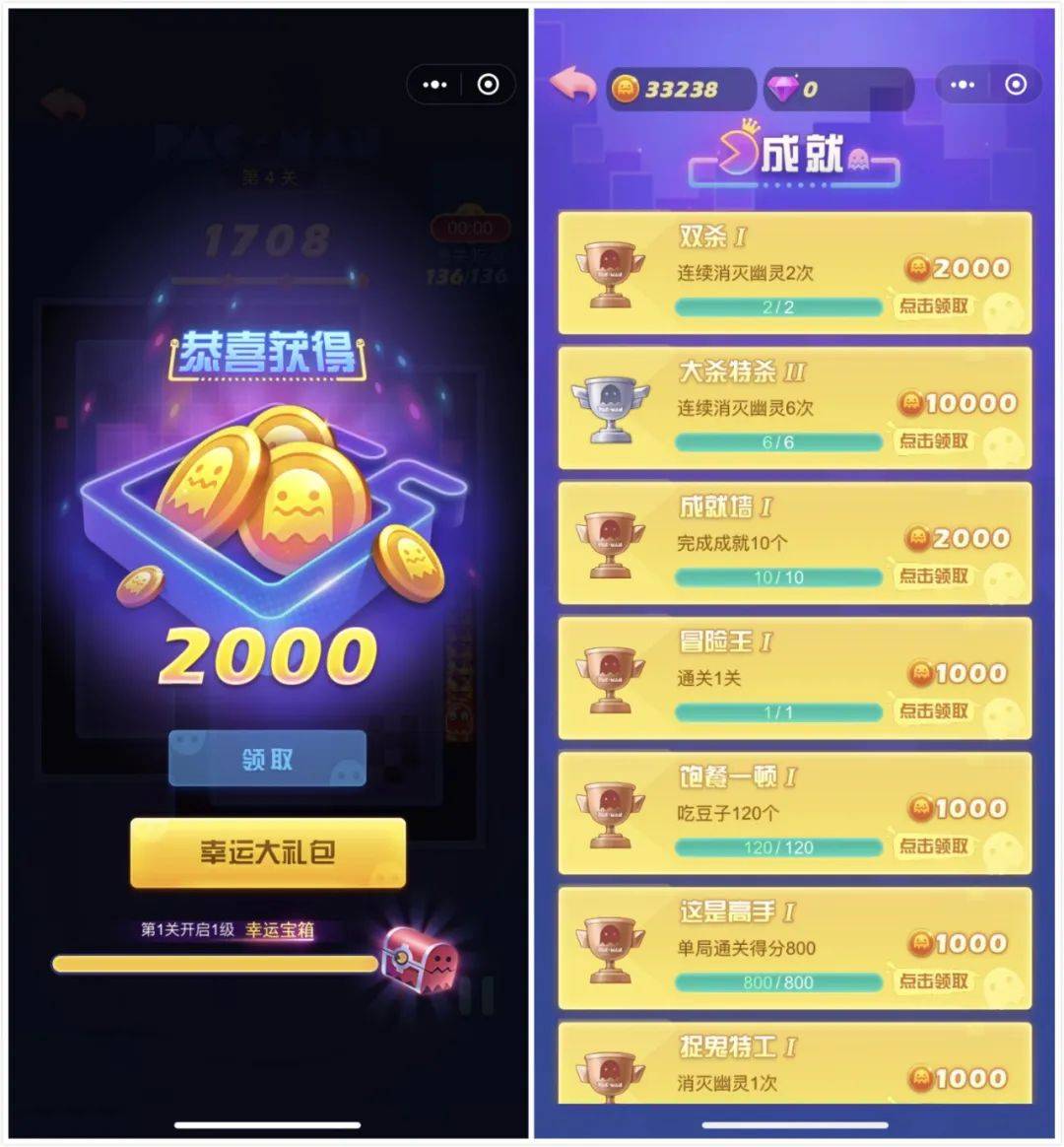Tap the 领取 button to claim 2000 coins
1064x1147 pixels.
(267, 759)
